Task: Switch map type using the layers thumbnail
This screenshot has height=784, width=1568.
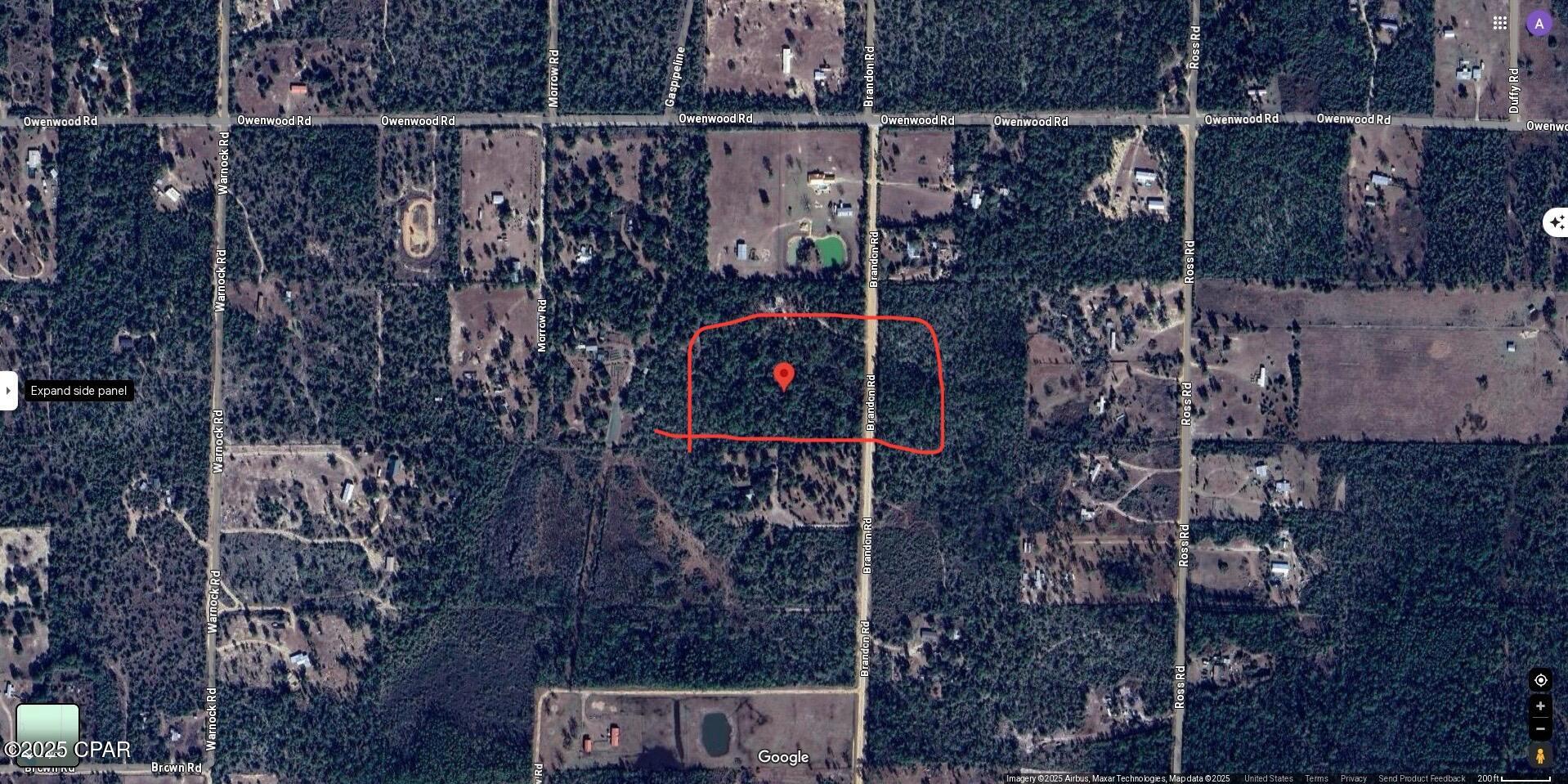Action: (x=47, y=735)
